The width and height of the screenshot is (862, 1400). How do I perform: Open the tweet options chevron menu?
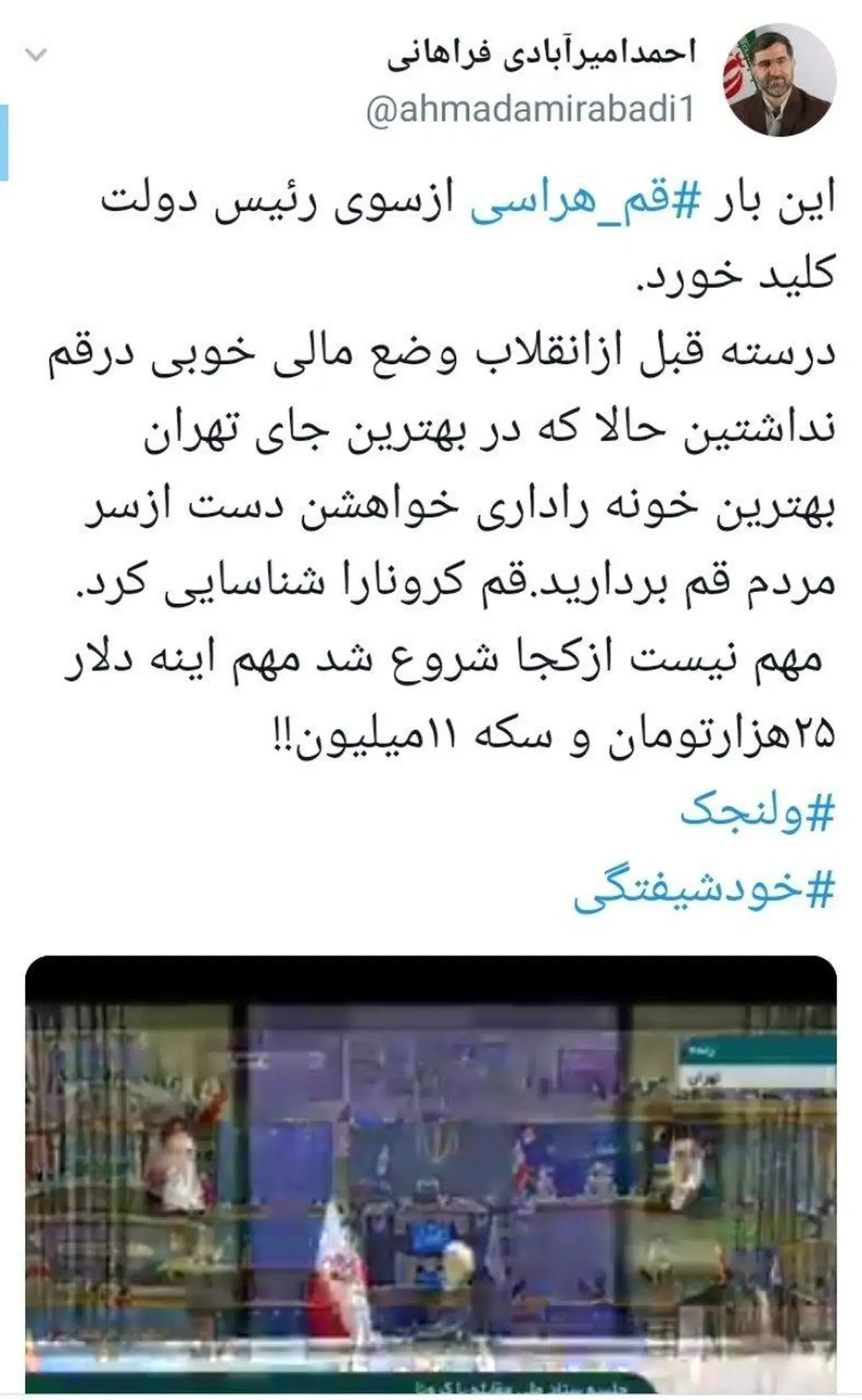[x=36, y=55]
